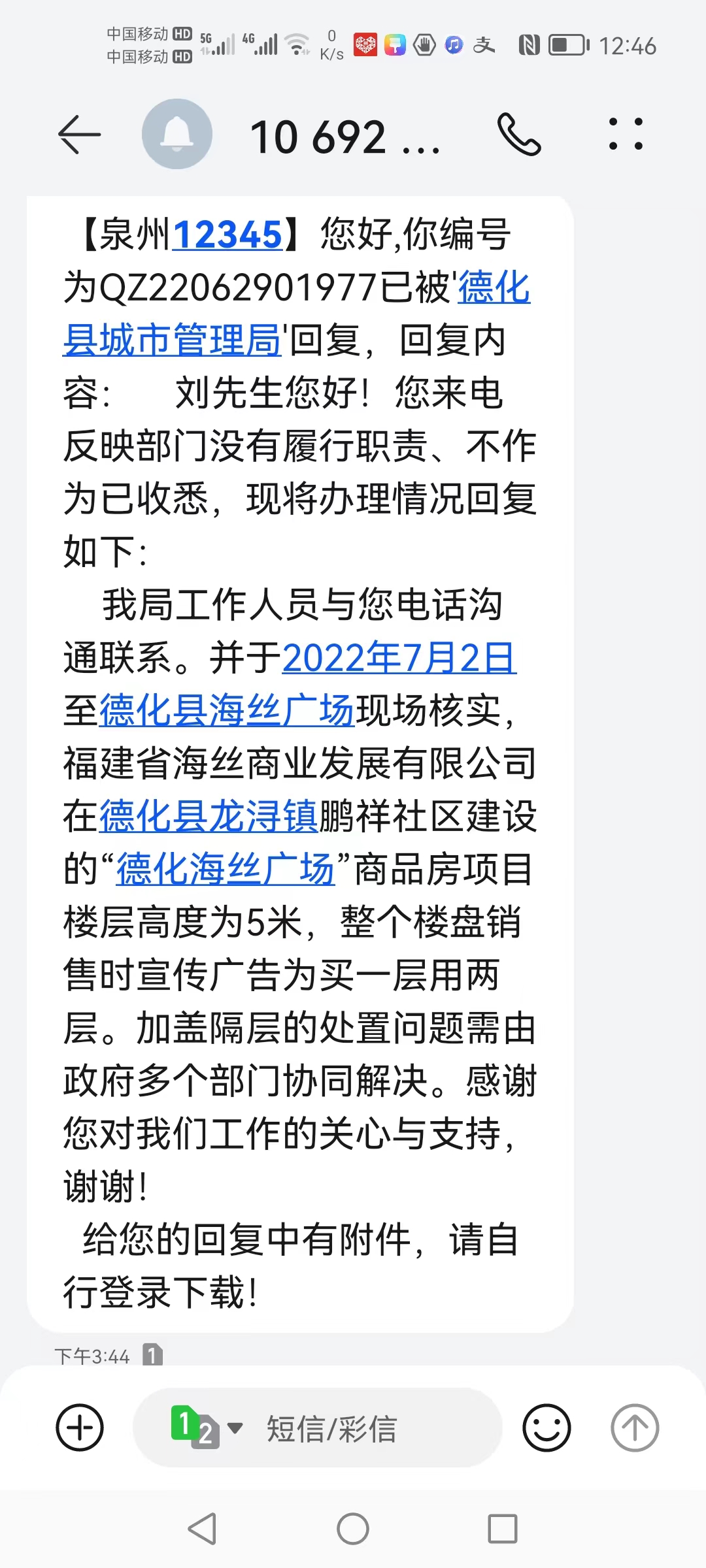Tap the quoted 德化海丝广场 link
The height and width of the screenshot is (1568, 706).
point(226,870)
